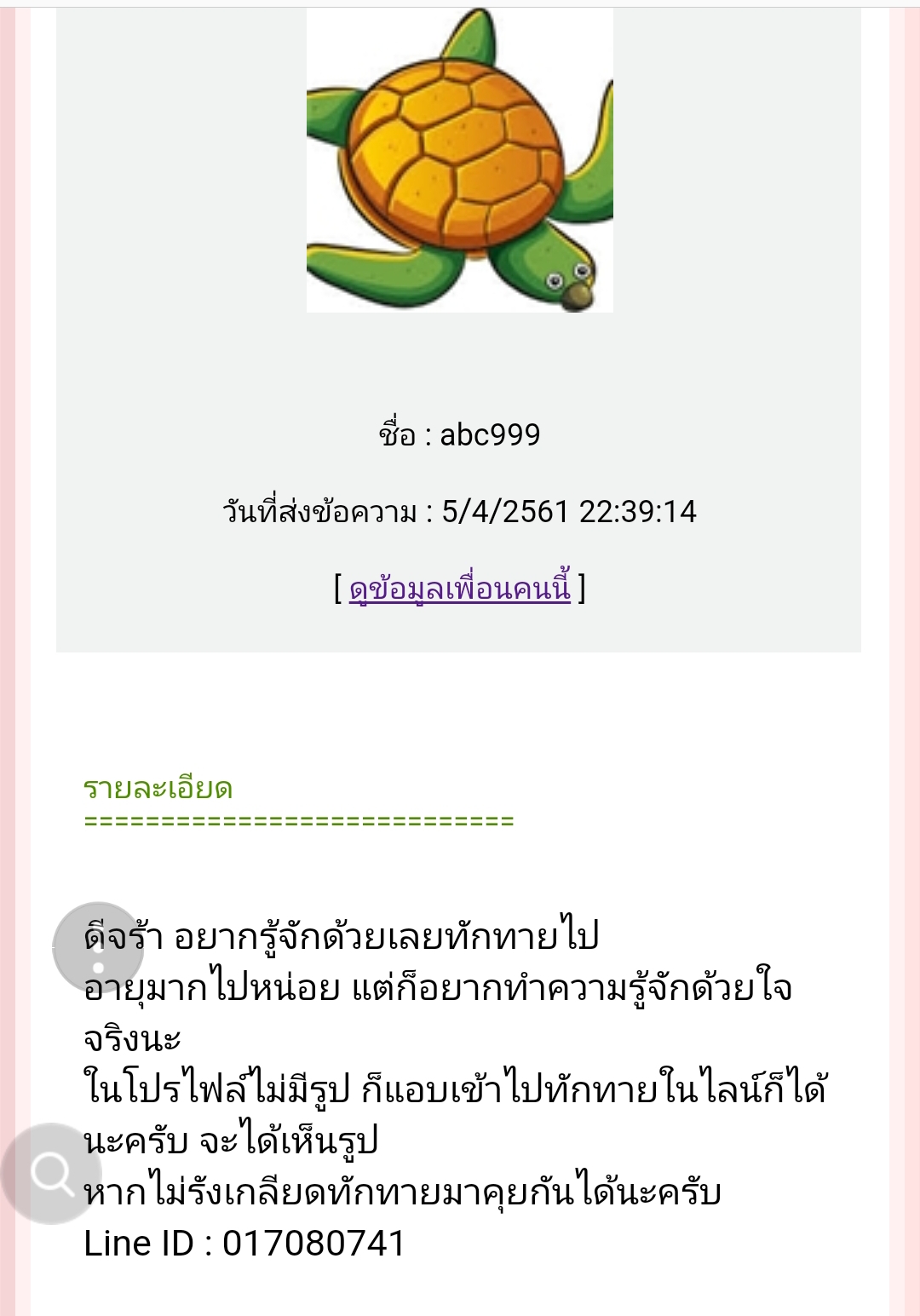Screen dimensions: 920x1316
Task: Tap the floating magnifier search button
Action: click(53, 1174)
